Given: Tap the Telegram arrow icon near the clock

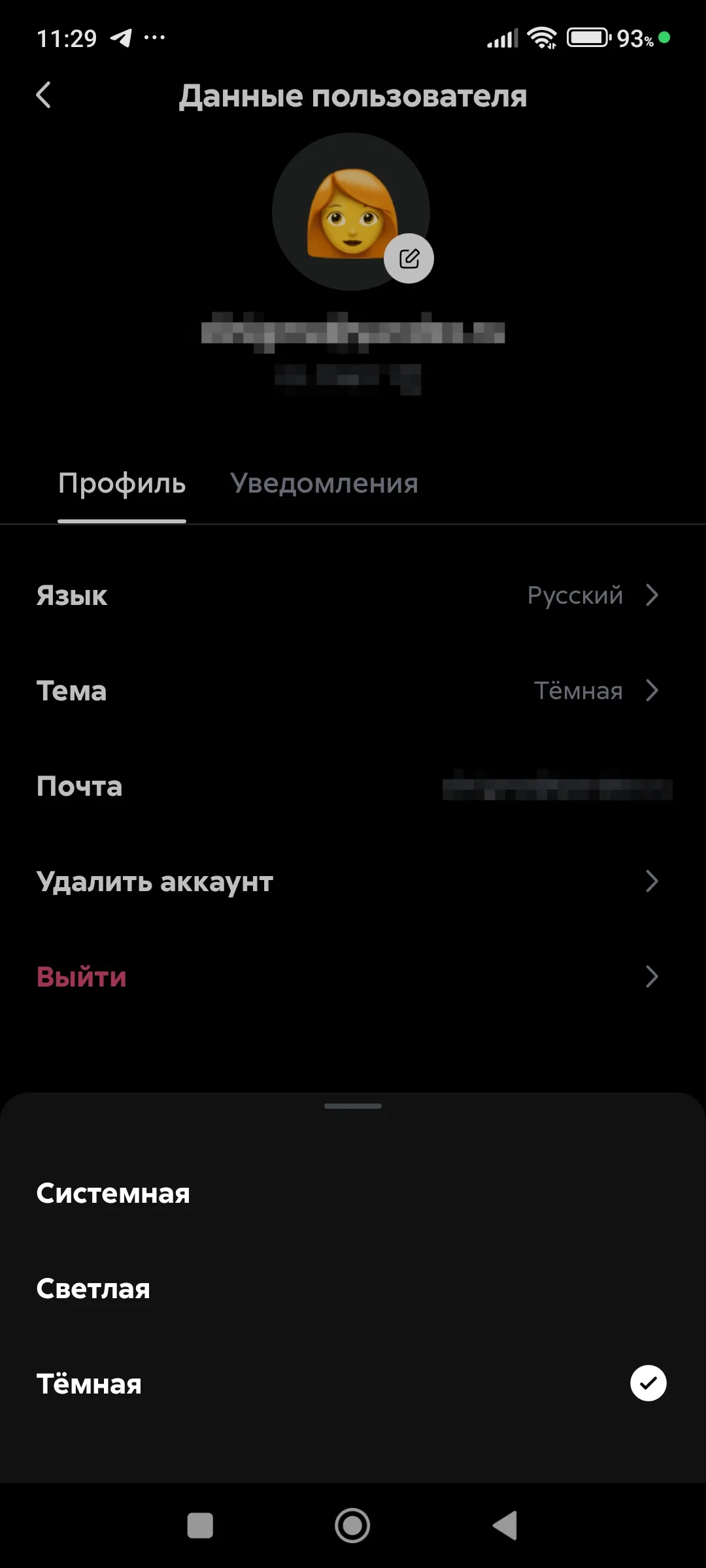Looking at the screenshot, I should click(120, 37).
